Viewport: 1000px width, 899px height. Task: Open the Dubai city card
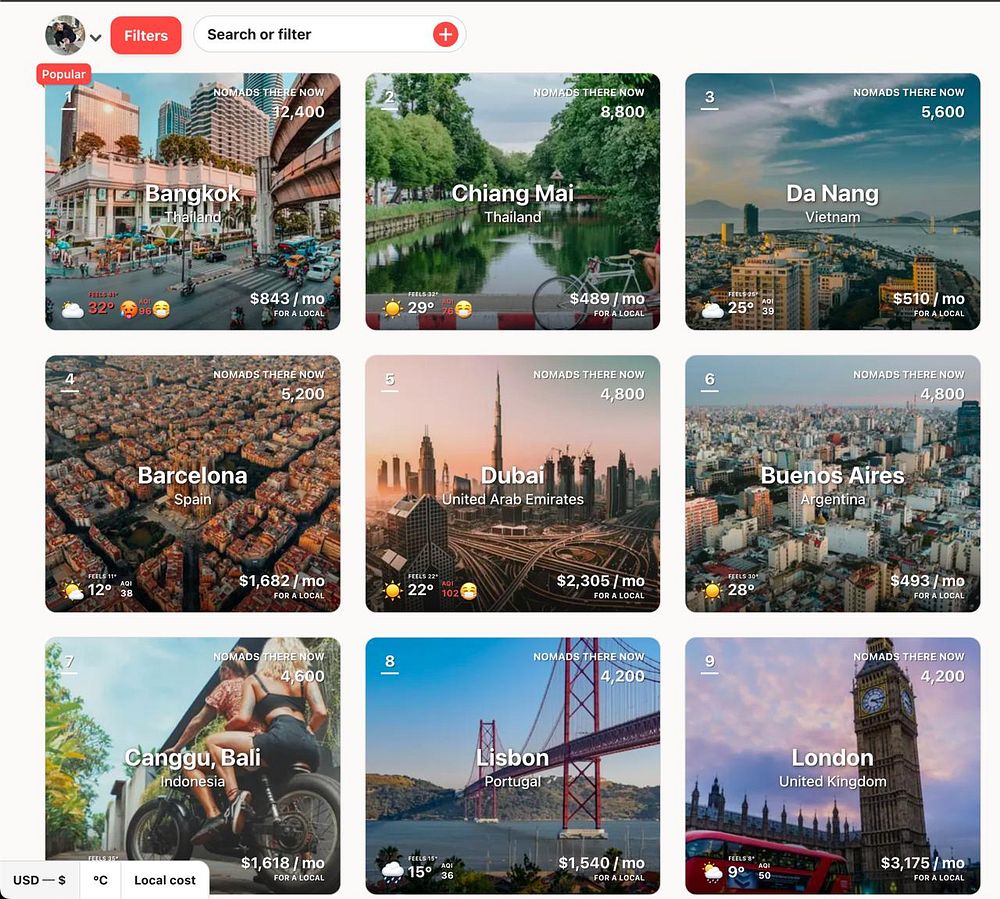point(512,483)
